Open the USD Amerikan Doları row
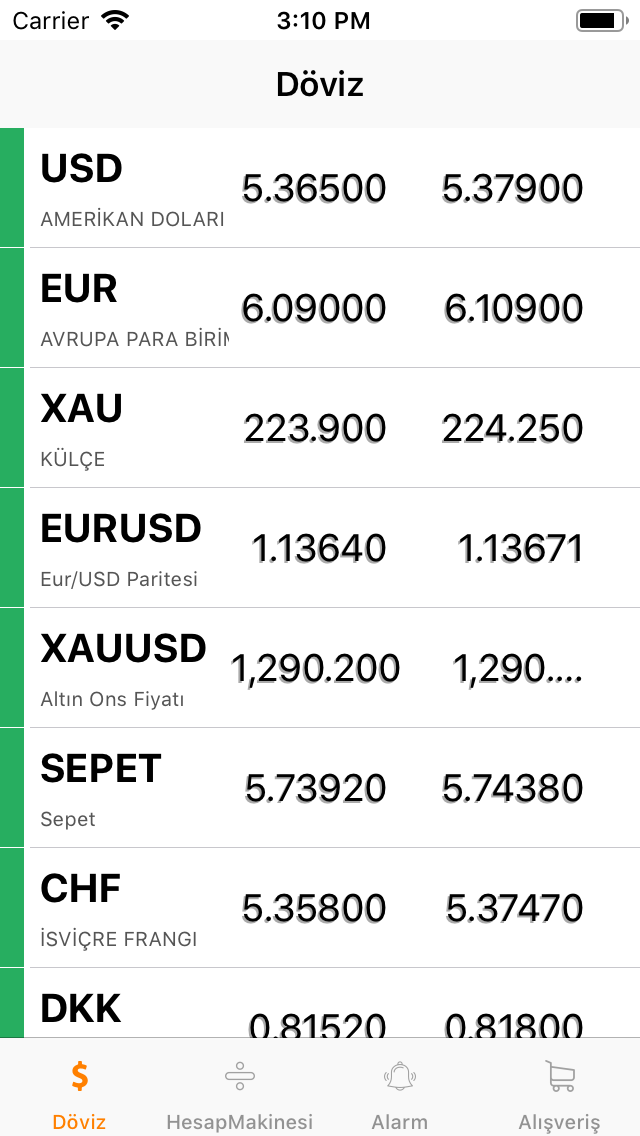This screenshot has width=640, height=1136. coord(320,188)
